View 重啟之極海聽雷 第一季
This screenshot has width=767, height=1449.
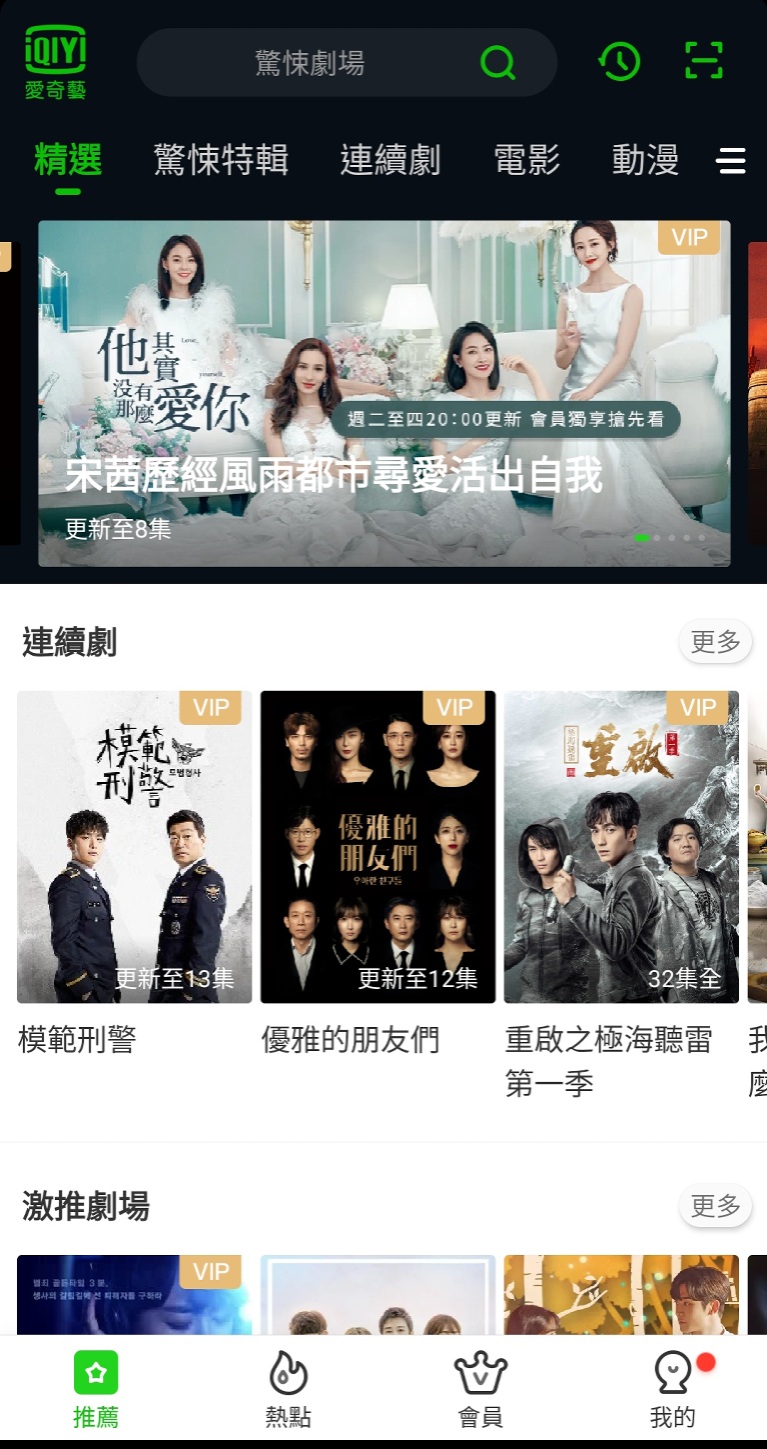[621, 847]
